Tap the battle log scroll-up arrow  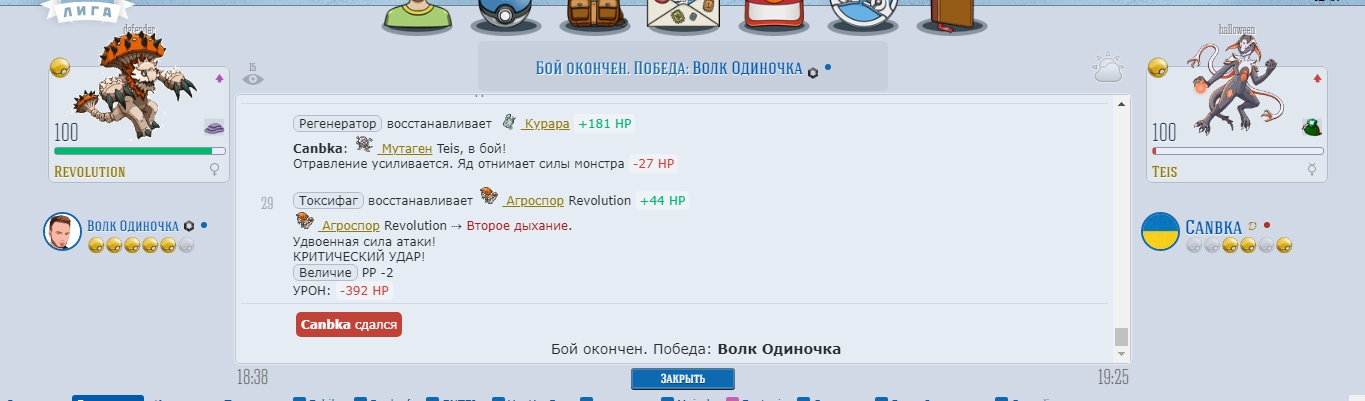(1121, 104)
